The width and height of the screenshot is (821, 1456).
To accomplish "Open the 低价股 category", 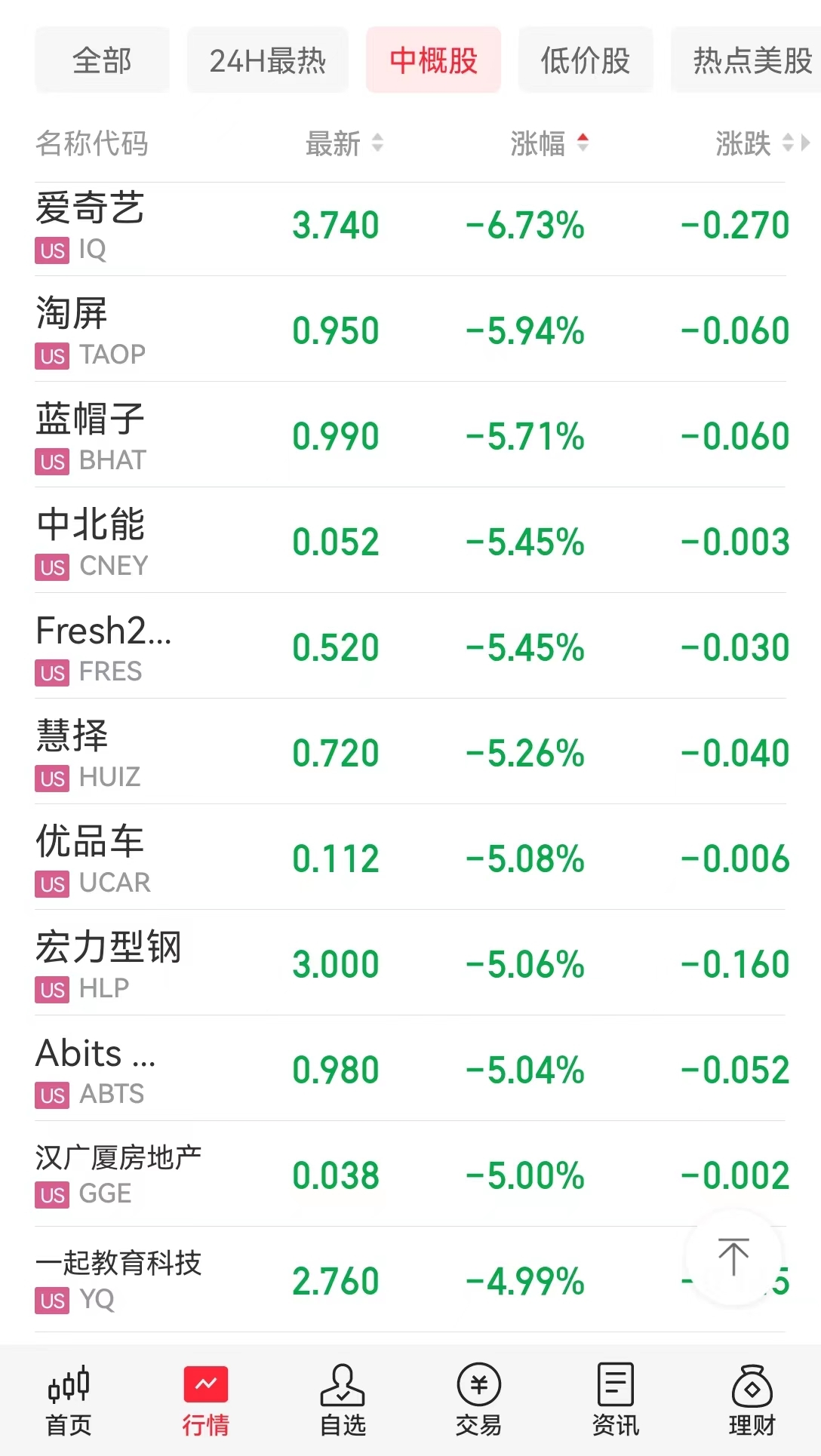I will 585,60.
